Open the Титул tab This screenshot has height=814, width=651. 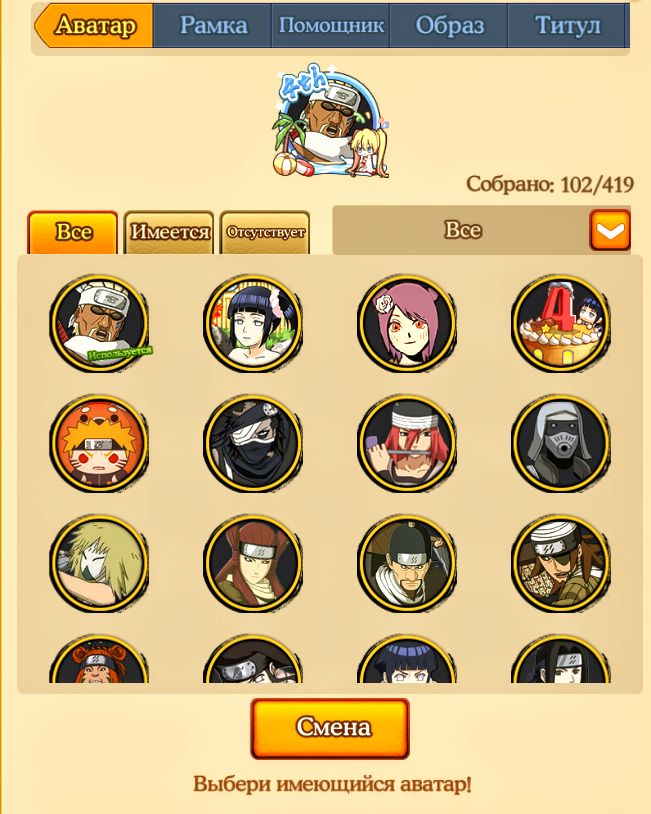click(x=567, y=25)
